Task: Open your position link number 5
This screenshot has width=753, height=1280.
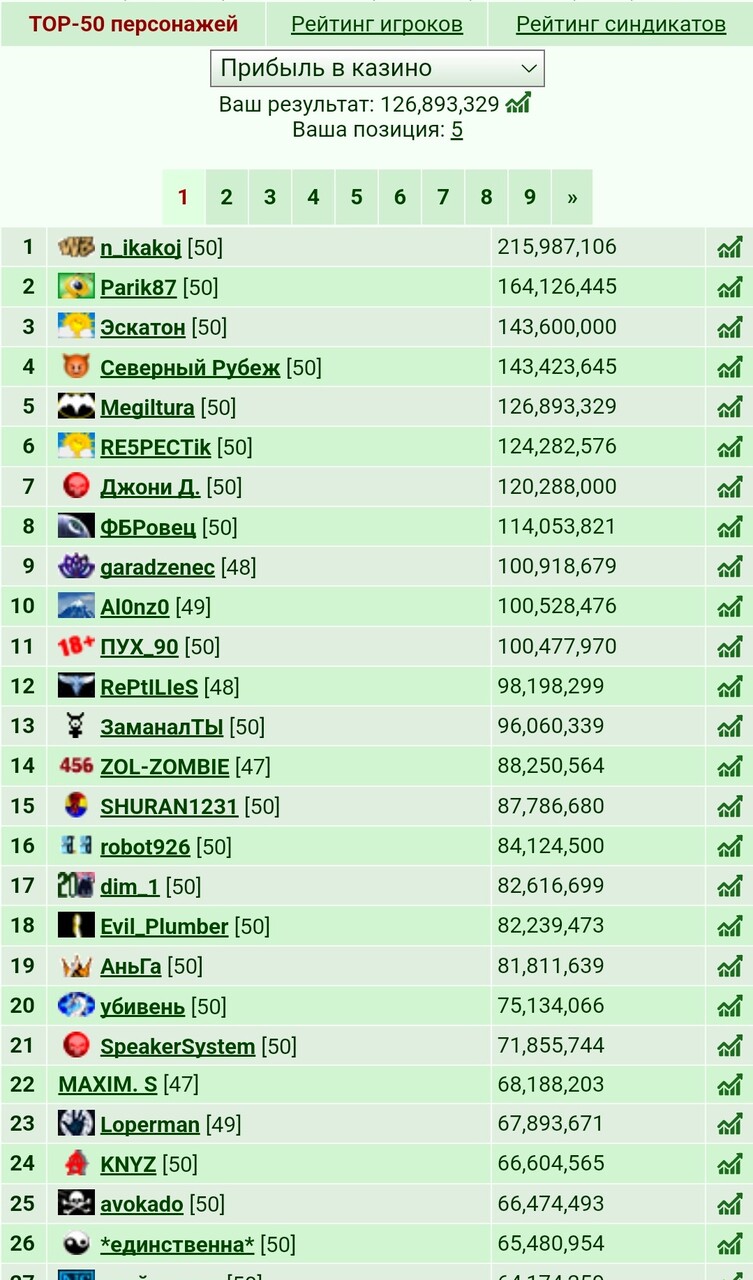Action: pyautogui.click(x=457, y=129)
